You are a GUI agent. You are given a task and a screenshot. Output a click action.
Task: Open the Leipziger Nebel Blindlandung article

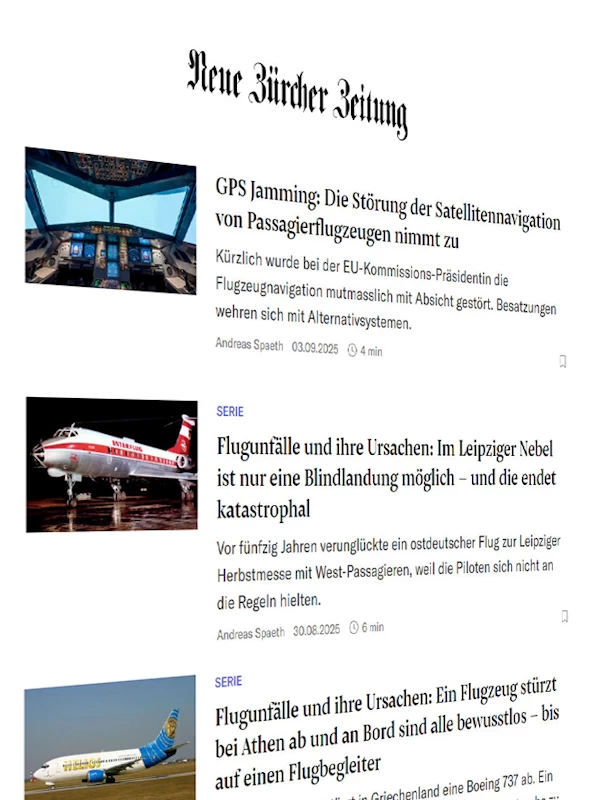click(x=386, y=478)
